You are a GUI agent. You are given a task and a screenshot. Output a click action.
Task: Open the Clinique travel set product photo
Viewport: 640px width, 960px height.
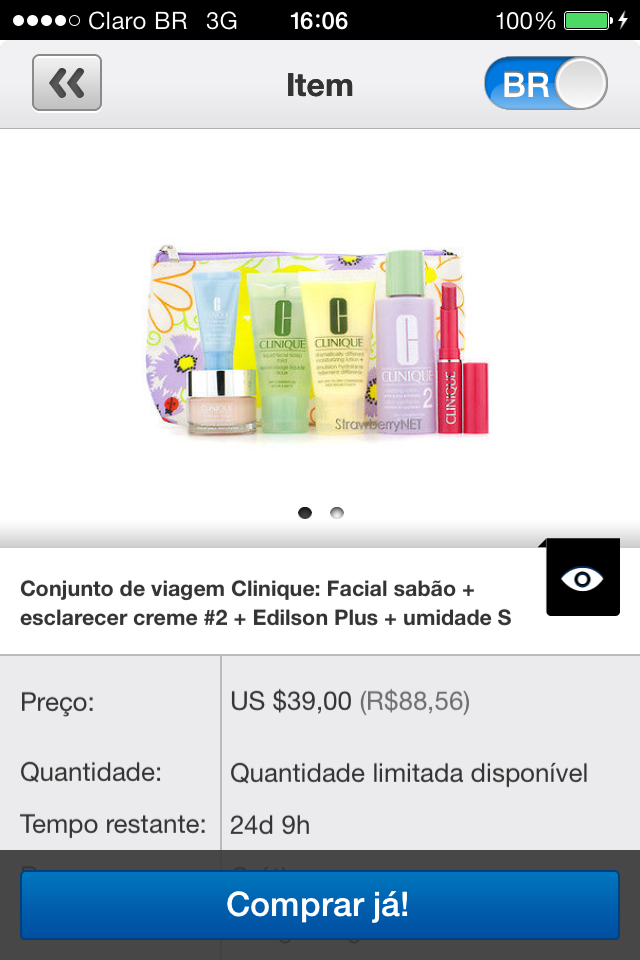(320, 342)
